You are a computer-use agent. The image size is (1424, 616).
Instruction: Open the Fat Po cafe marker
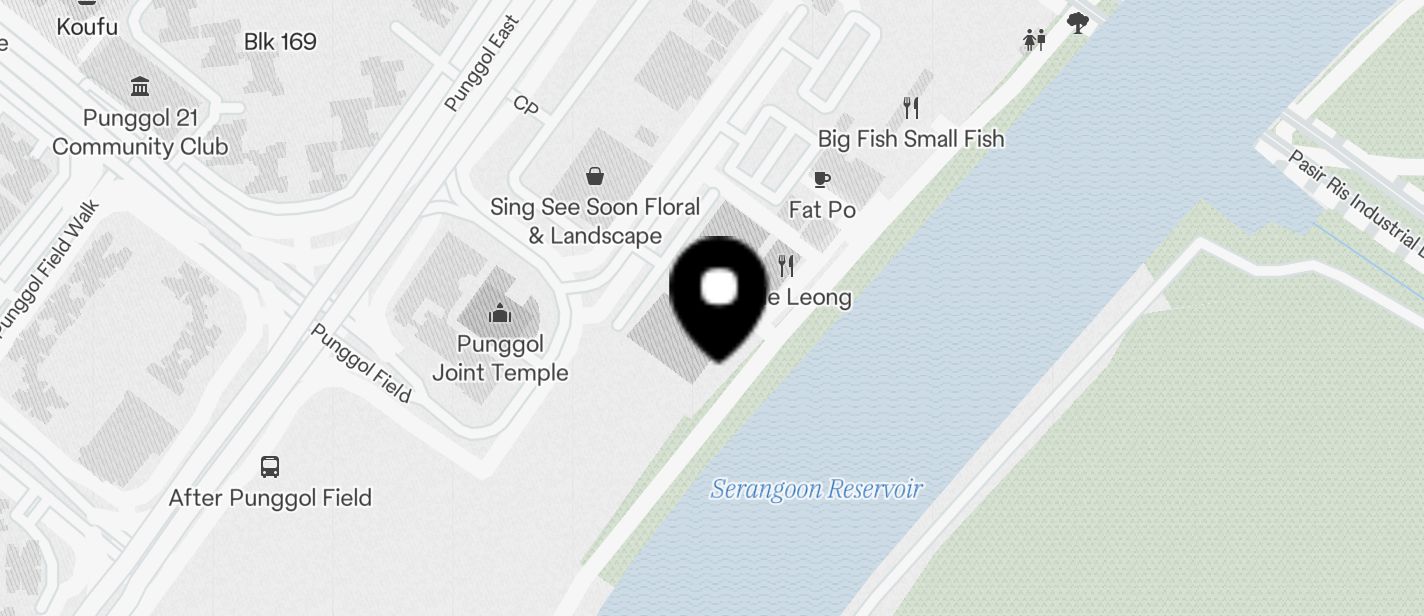click(x=822, y=180)
